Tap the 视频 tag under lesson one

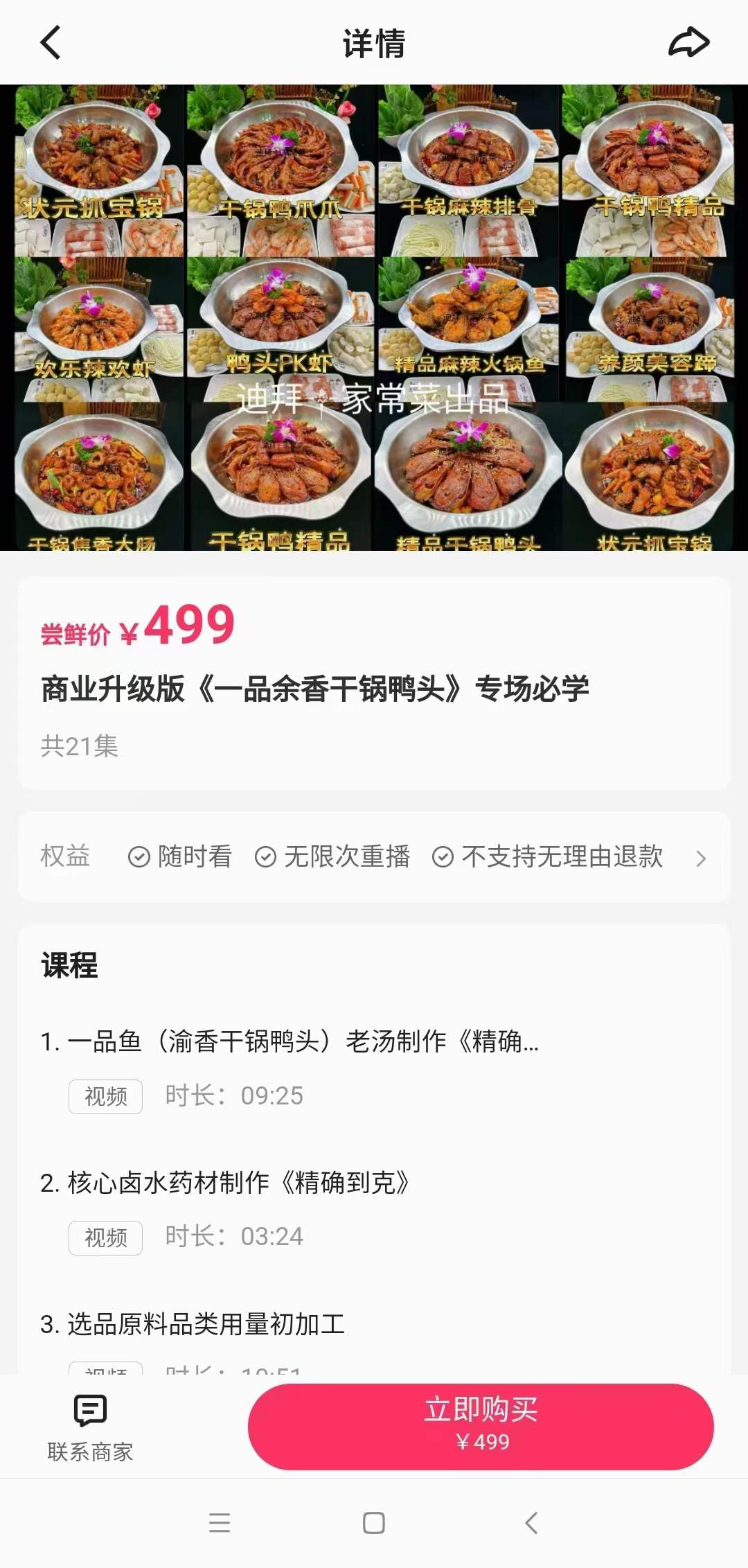click(105, 1097)
